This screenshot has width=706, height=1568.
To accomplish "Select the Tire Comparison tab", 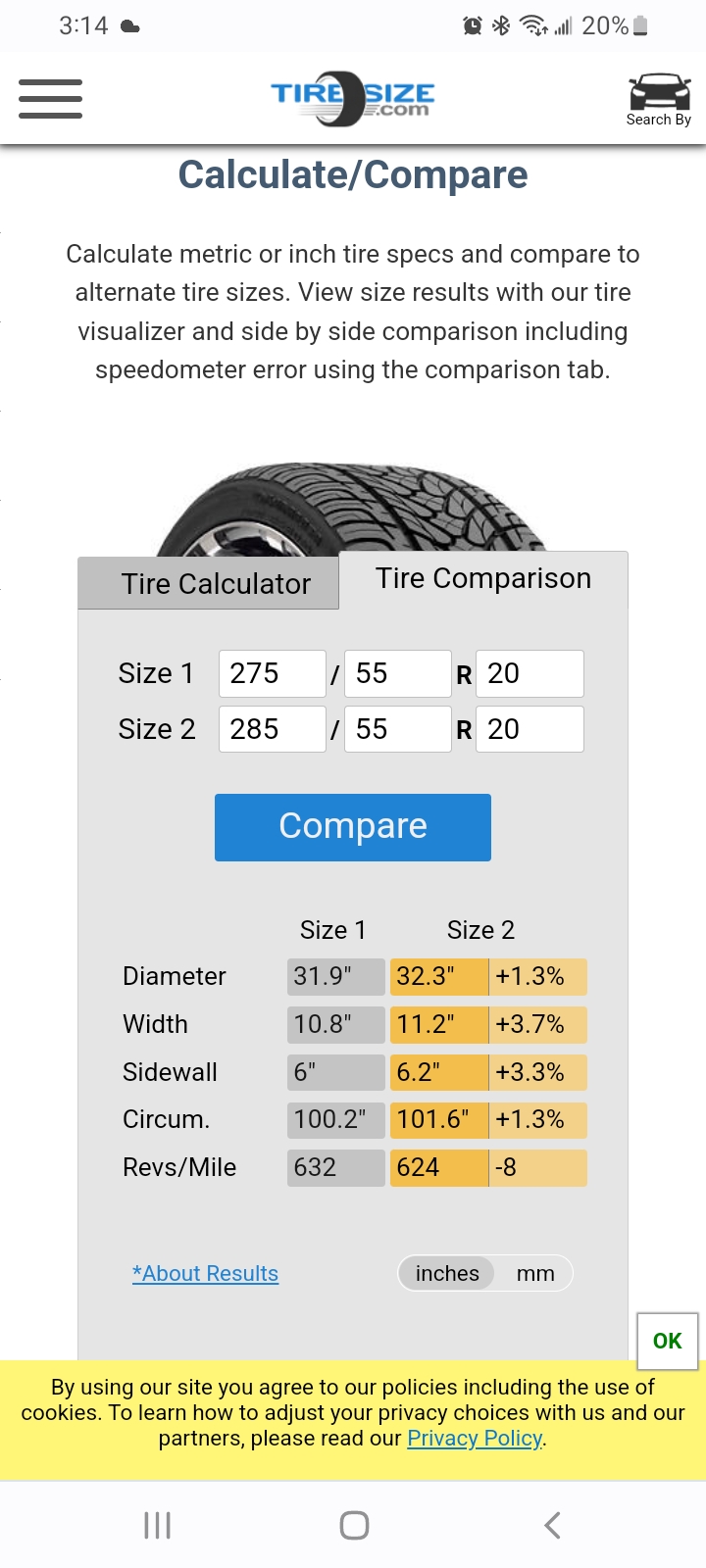I will coord(483,579).
